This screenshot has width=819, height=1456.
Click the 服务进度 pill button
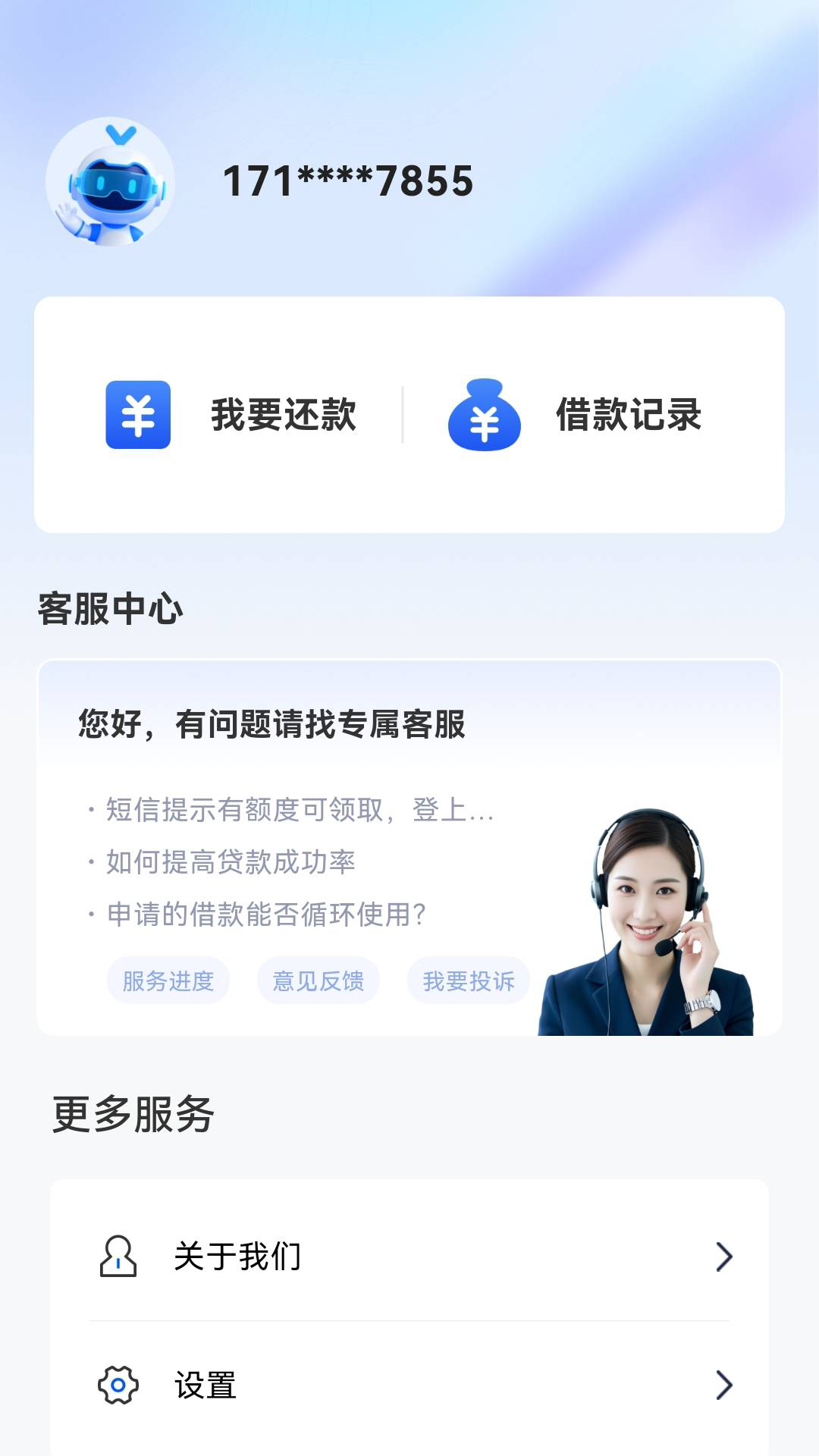pyautogui.click(x=168, y=980)
